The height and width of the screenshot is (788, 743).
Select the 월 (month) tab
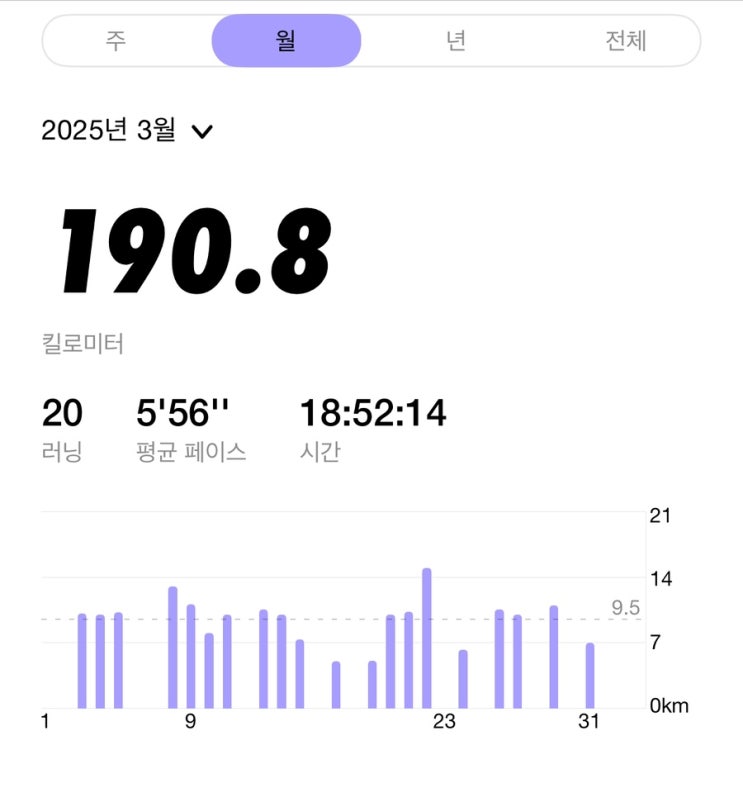tap(286, 41)
